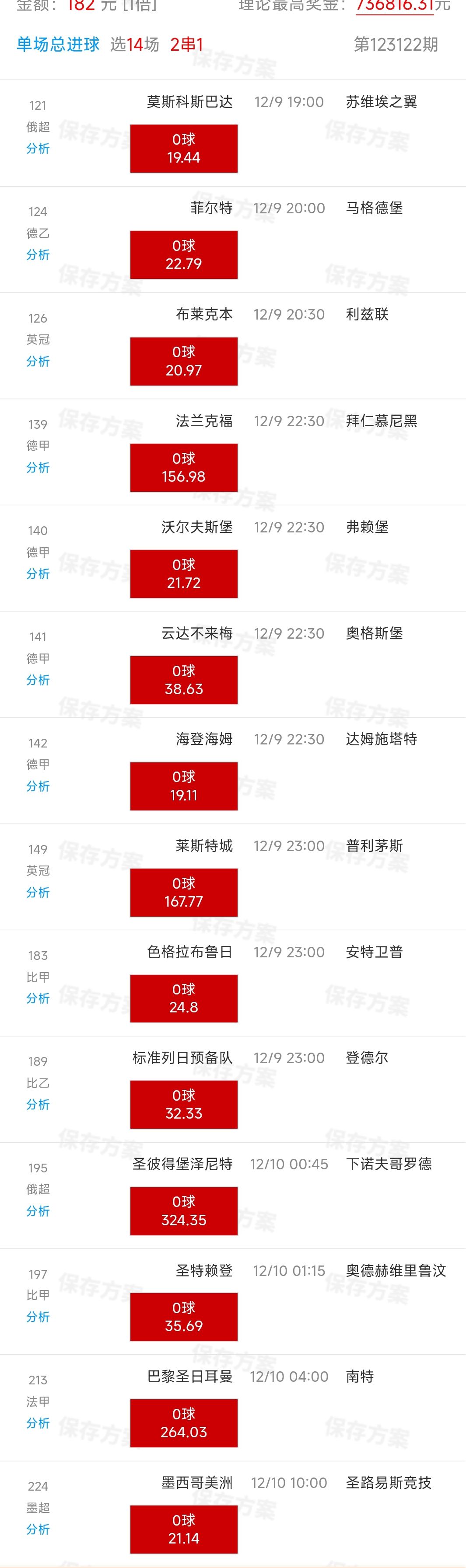Image resolution: width=466 pixels, height=1568 pixels.
Task: Choose 0球 156.98 for 法兰克福 match
Action: click(183, 467)
